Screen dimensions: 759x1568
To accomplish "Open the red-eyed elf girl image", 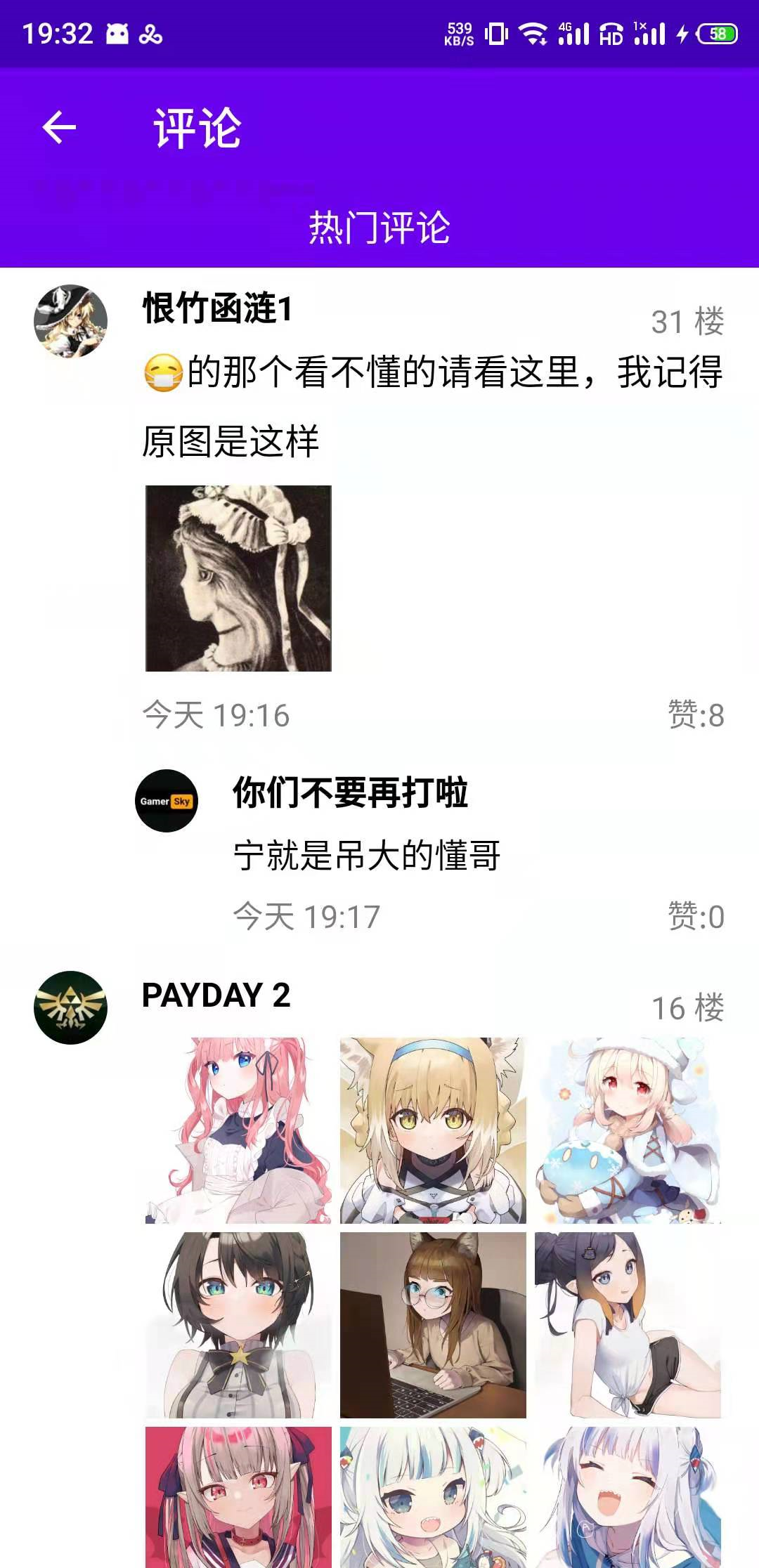I will [238, 1496].
